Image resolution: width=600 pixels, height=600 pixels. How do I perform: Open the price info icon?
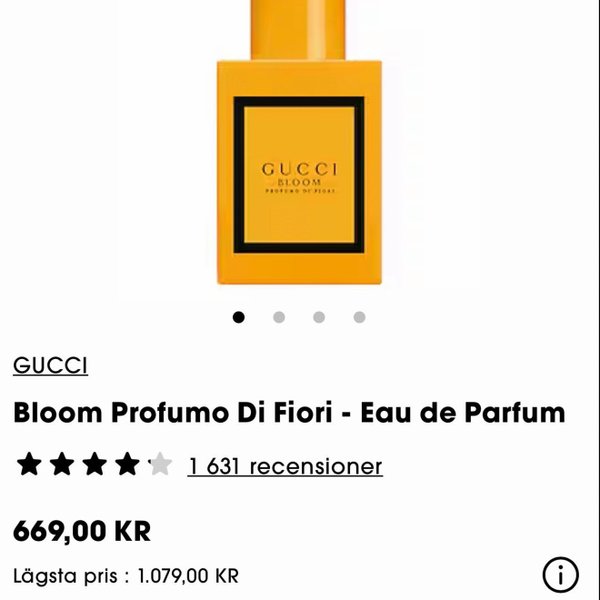pos(561,576)
